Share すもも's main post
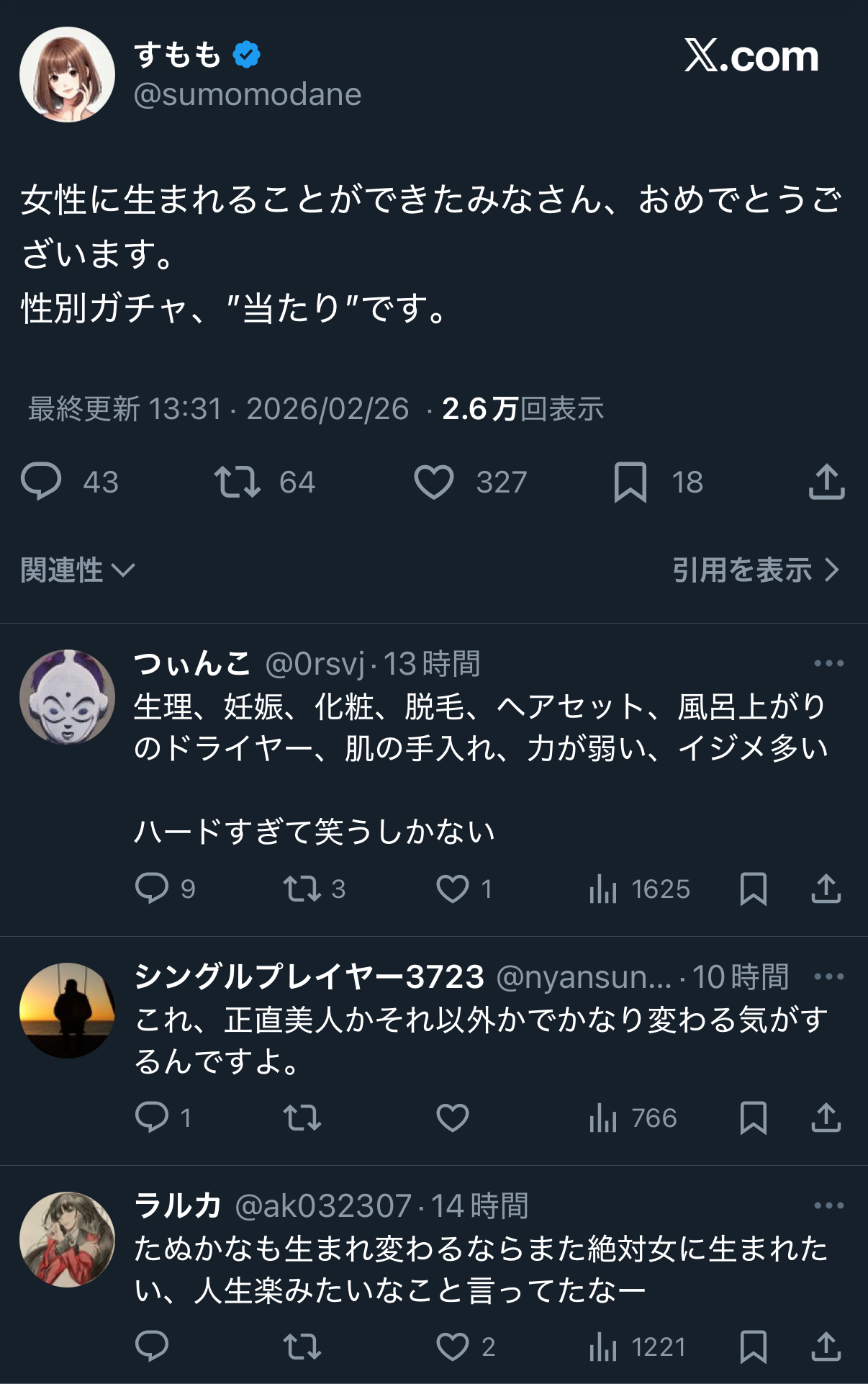 (826, 482)
